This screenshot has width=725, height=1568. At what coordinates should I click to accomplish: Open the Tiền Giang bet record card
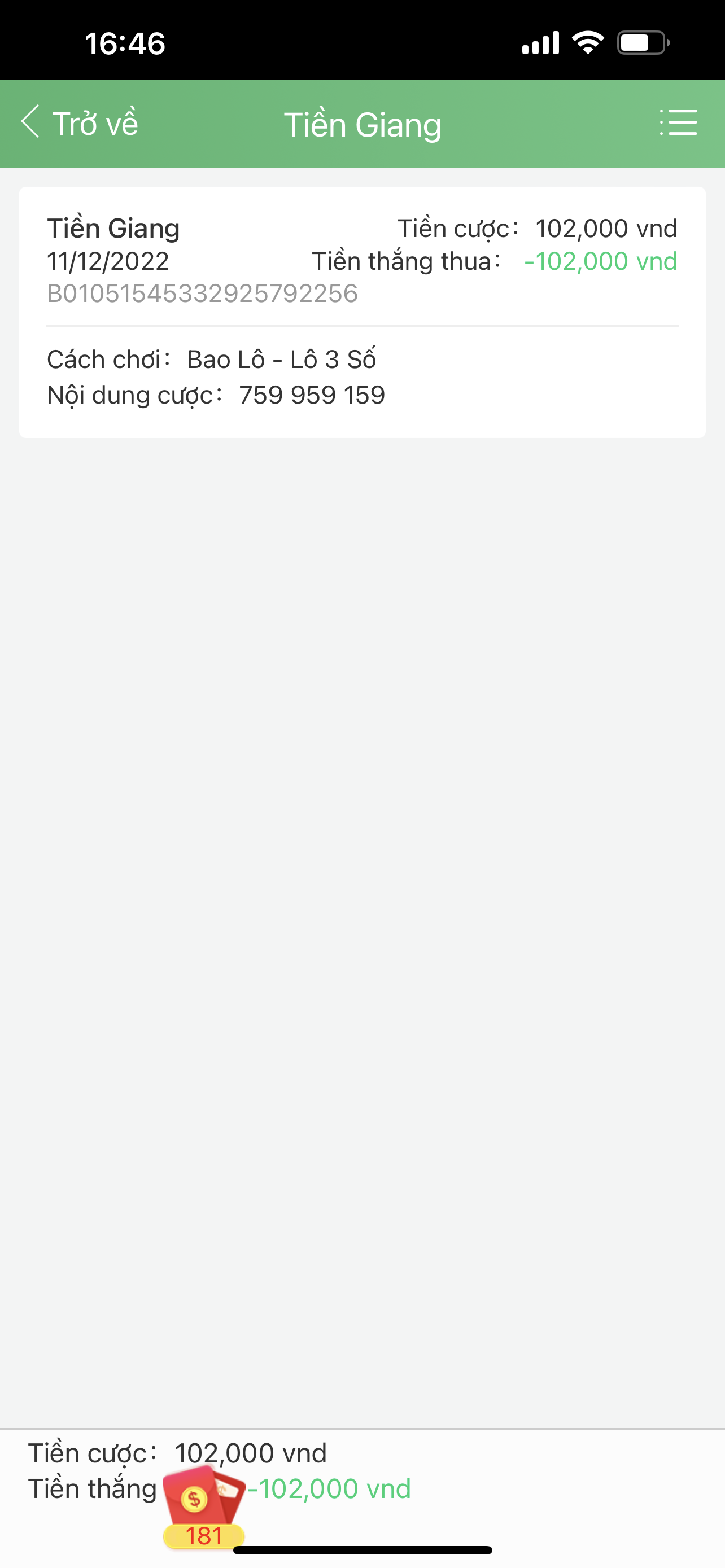pyautogui.click(x=362, y=312)
